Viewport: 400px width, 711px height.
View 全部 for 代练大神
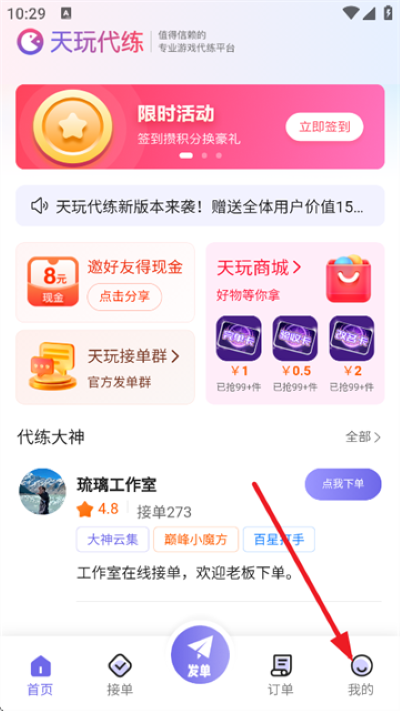[363, 437]
